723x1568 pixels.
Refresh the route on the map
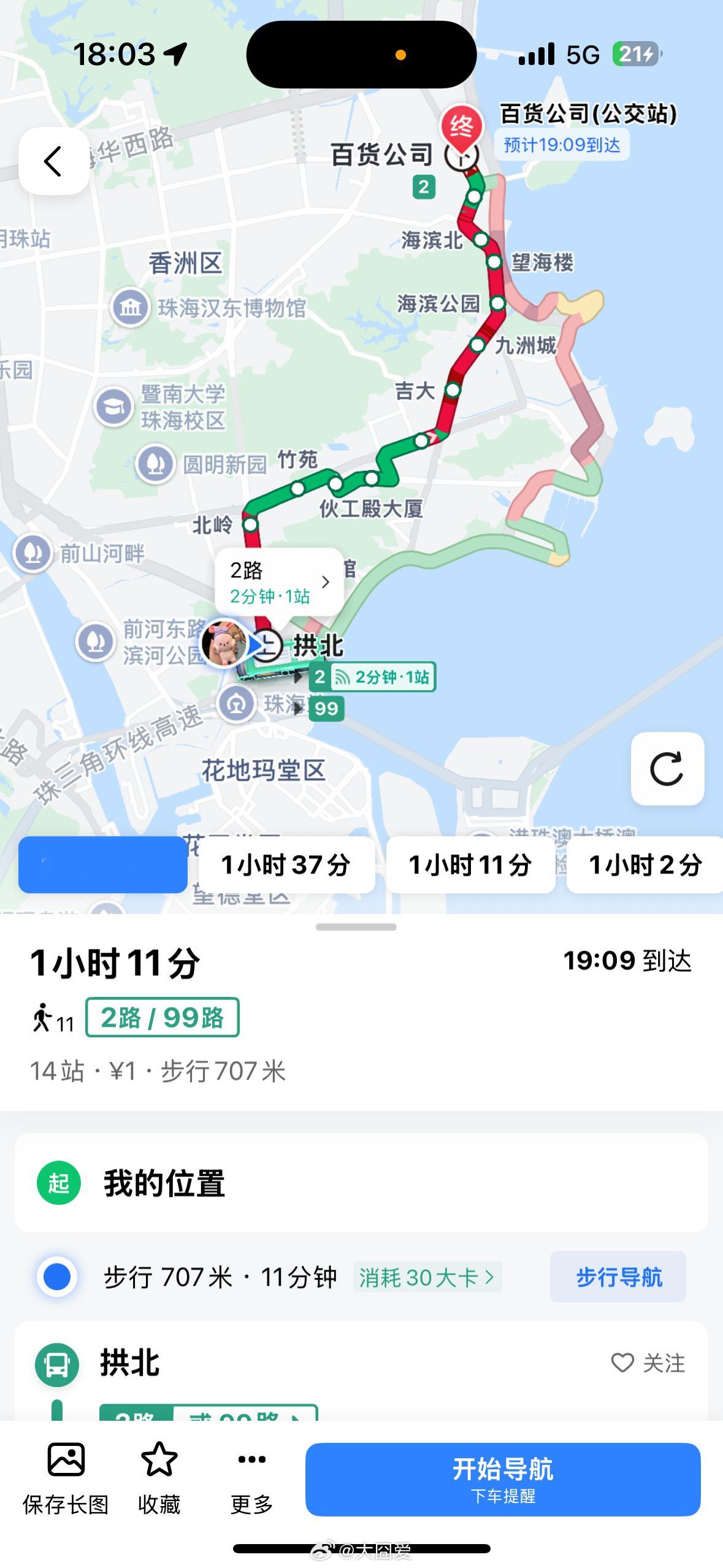tap(667, 768)
